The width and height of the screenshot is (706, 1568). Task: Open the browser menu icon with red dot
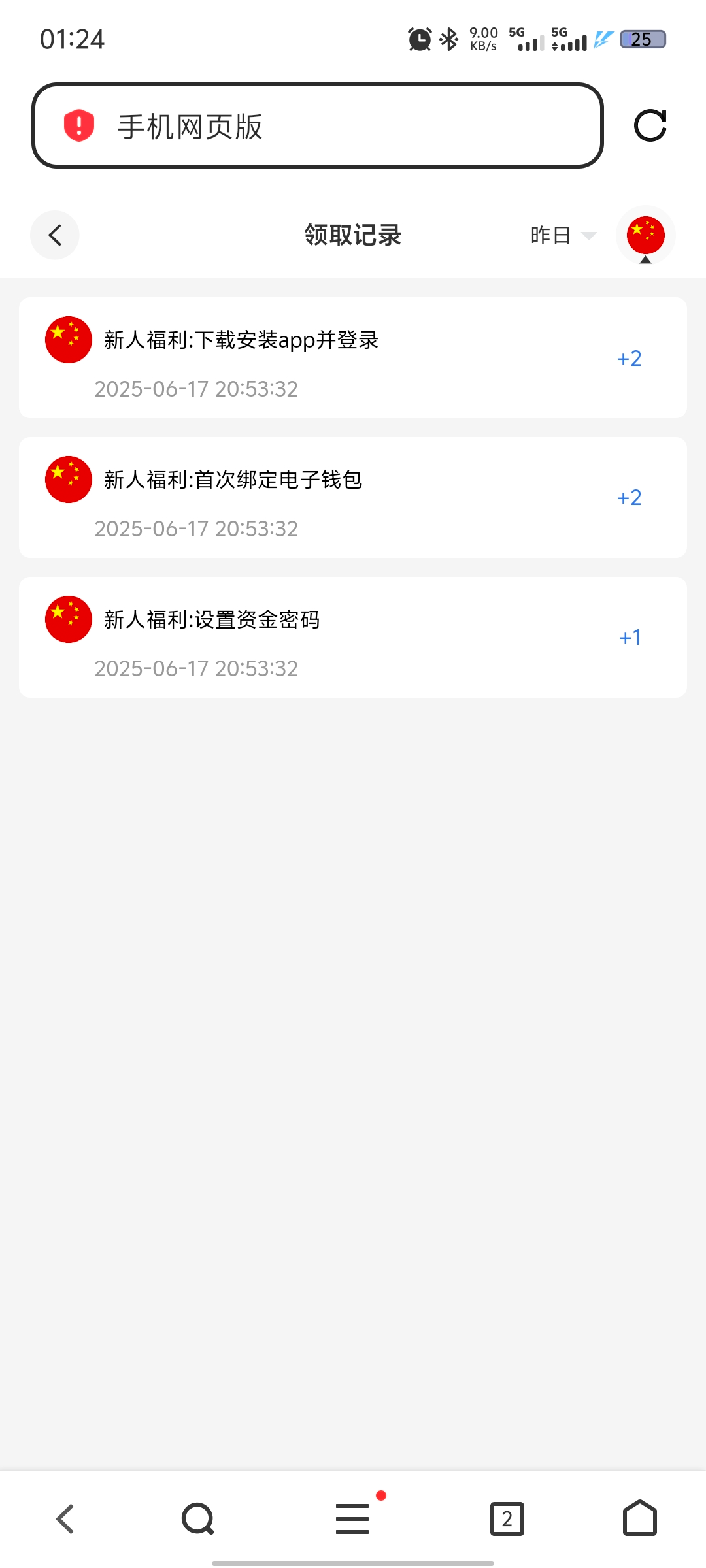[352, 1516]
